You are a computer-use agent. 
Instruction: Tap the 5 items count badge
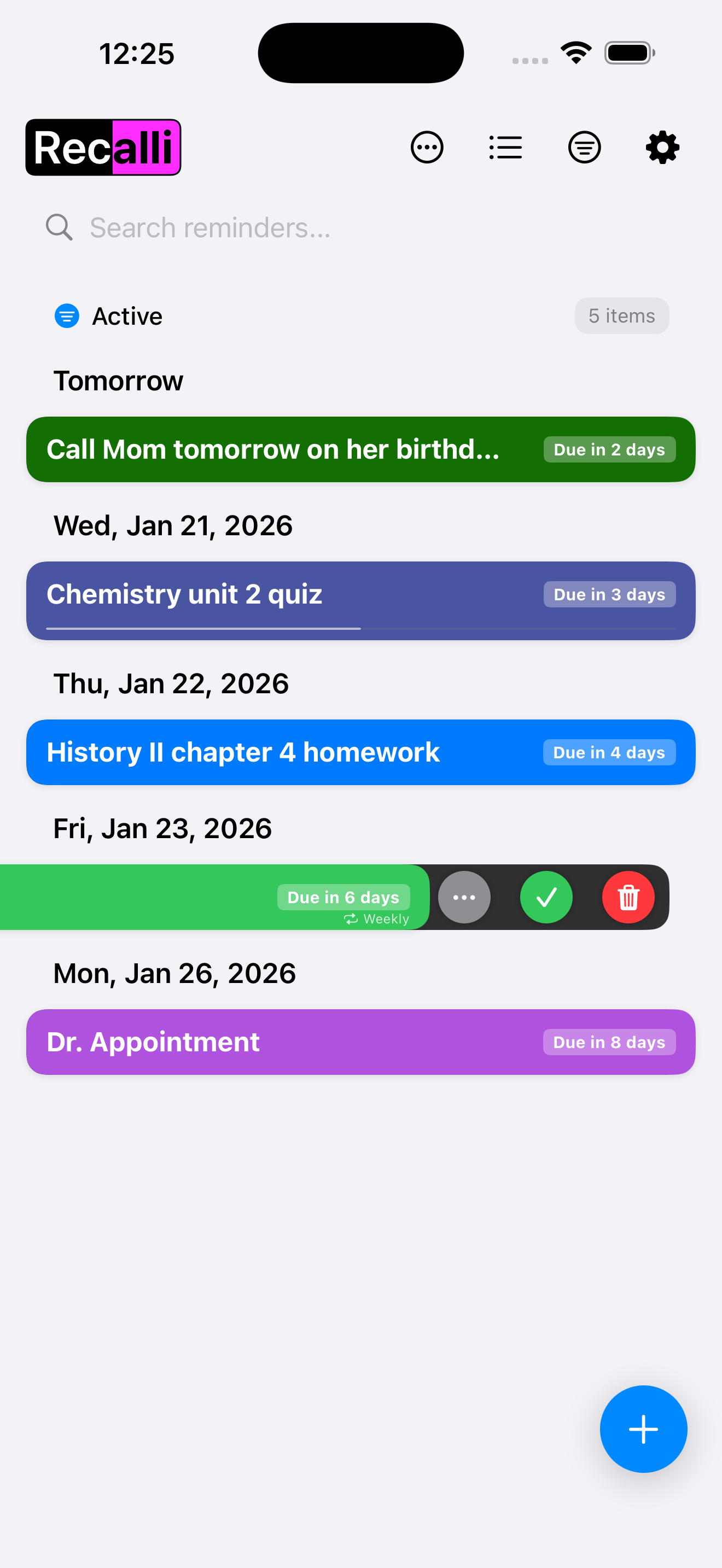[621, 315]
